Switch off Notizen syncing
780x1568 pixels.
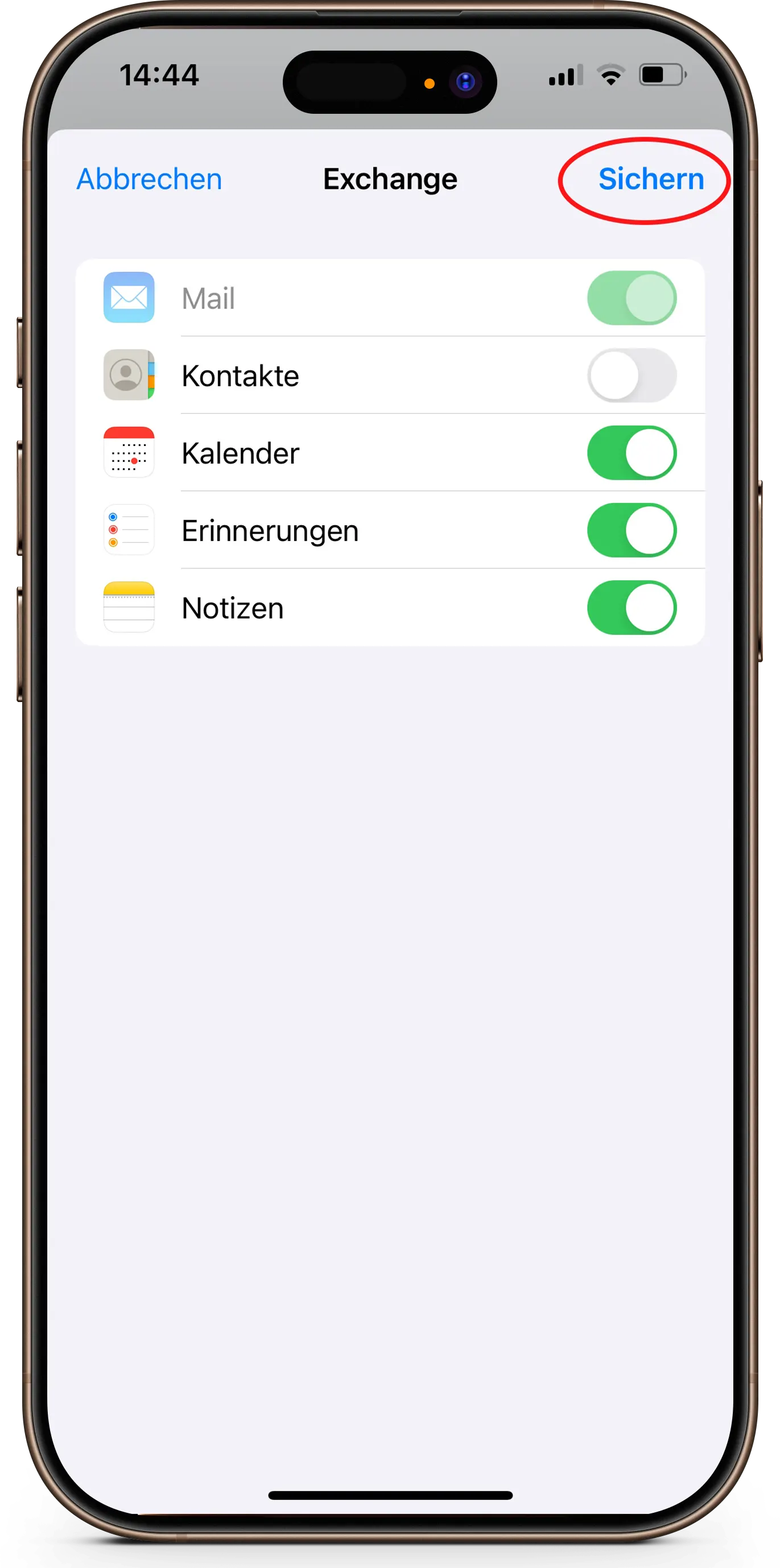632,608
